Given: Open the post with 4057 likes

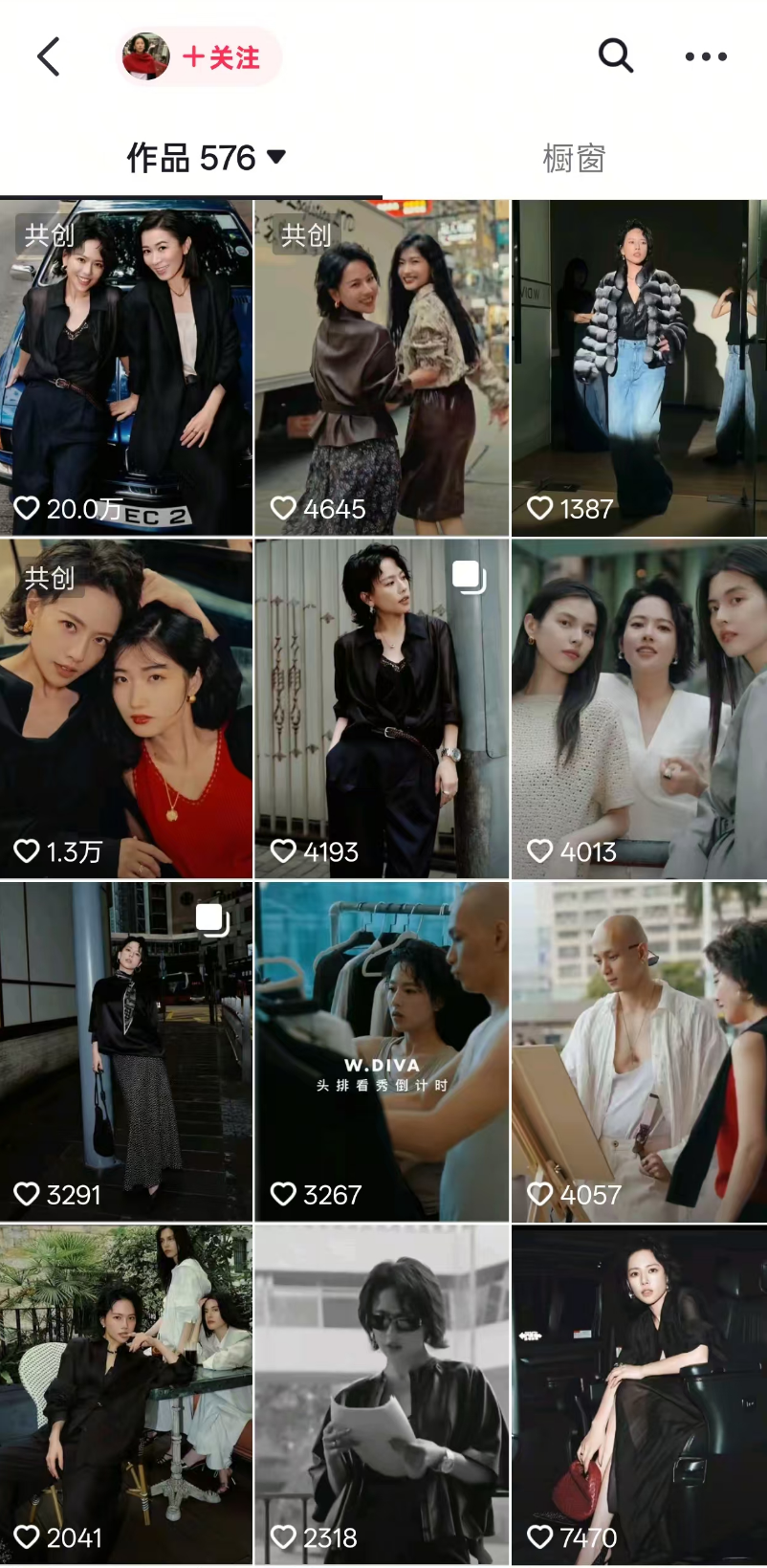Looking at the screenshot, I should (639, 1051).
